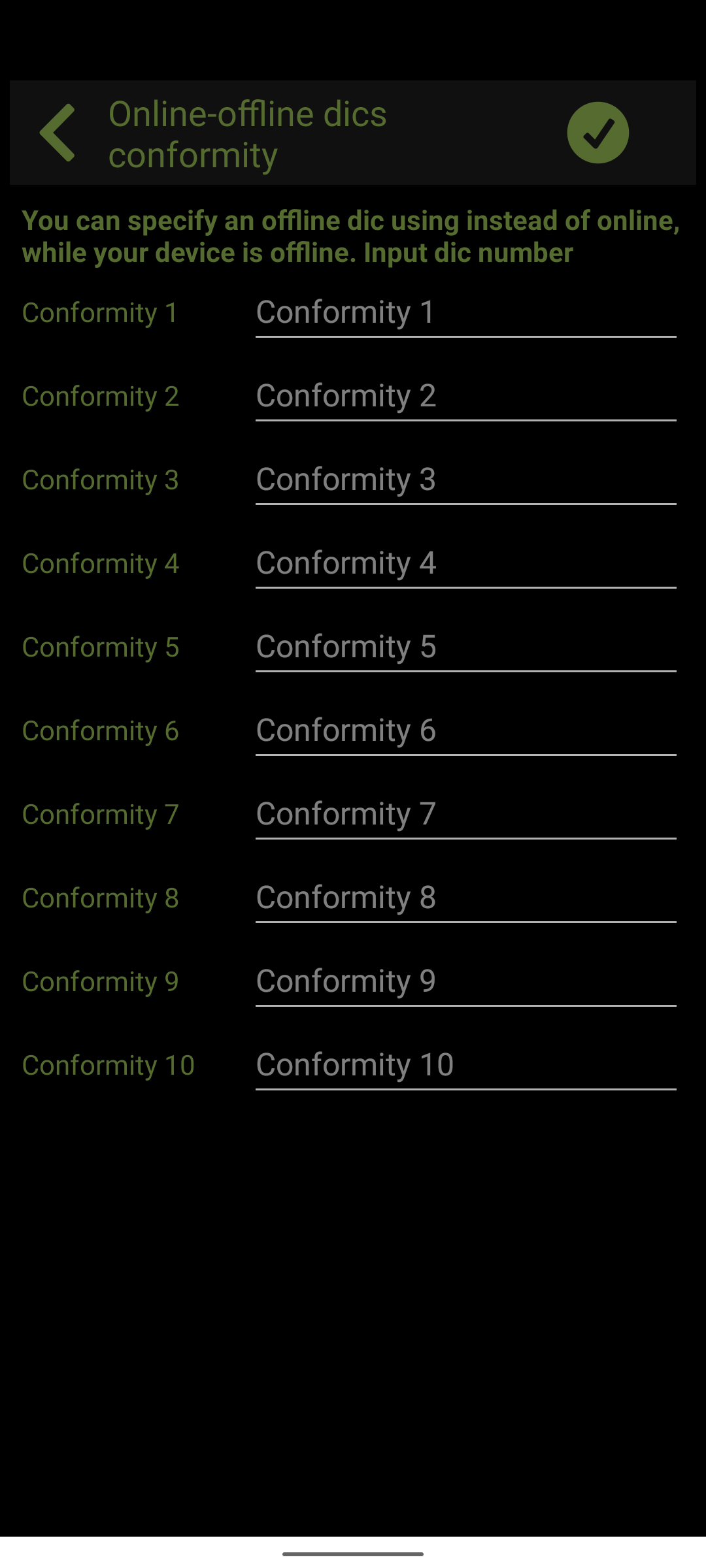Go back using the green arrow
Viewport: 706px width, 1568px height.
[58, 133]
